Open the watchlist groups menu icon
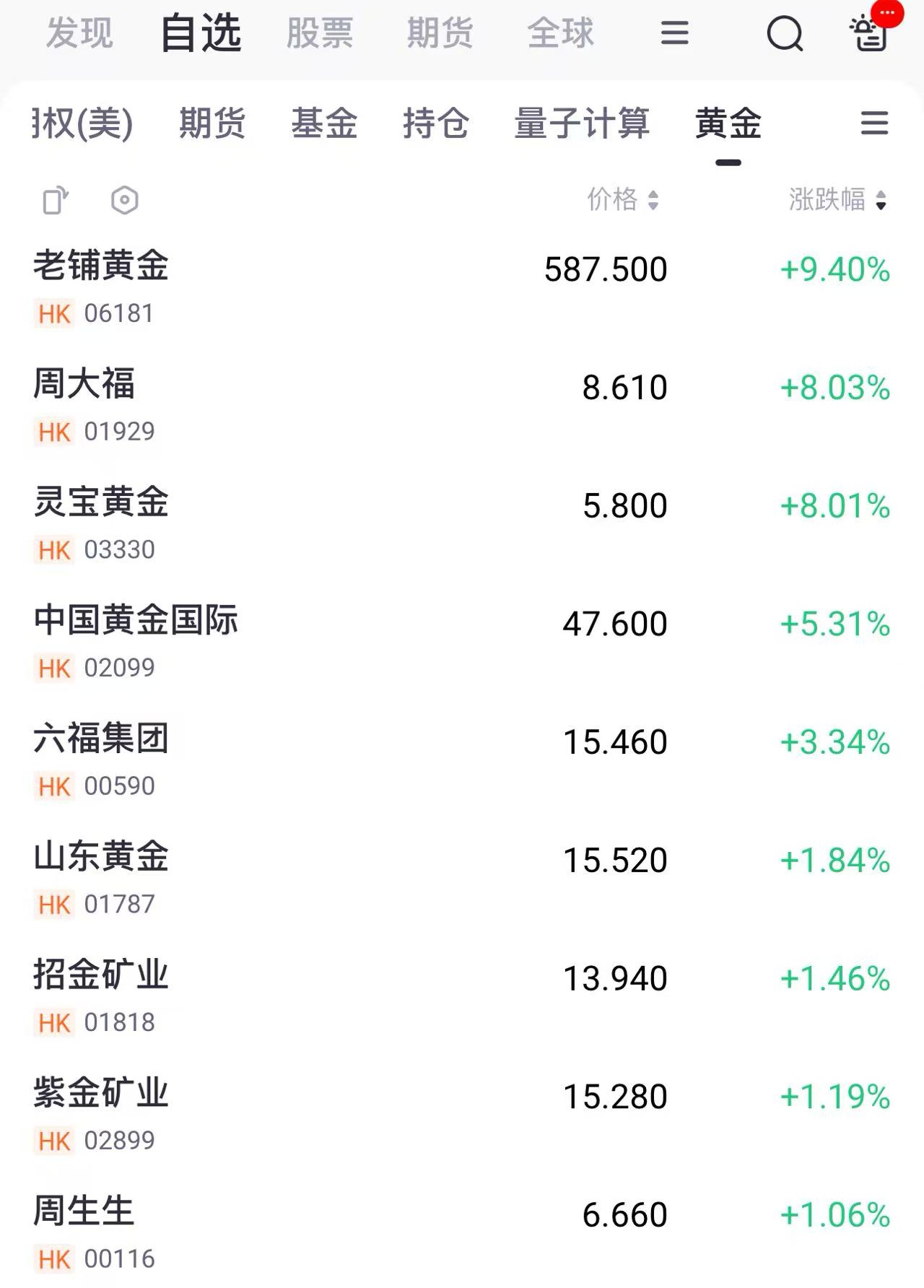This screenshot has width=924, height=1288. point(874,123)
